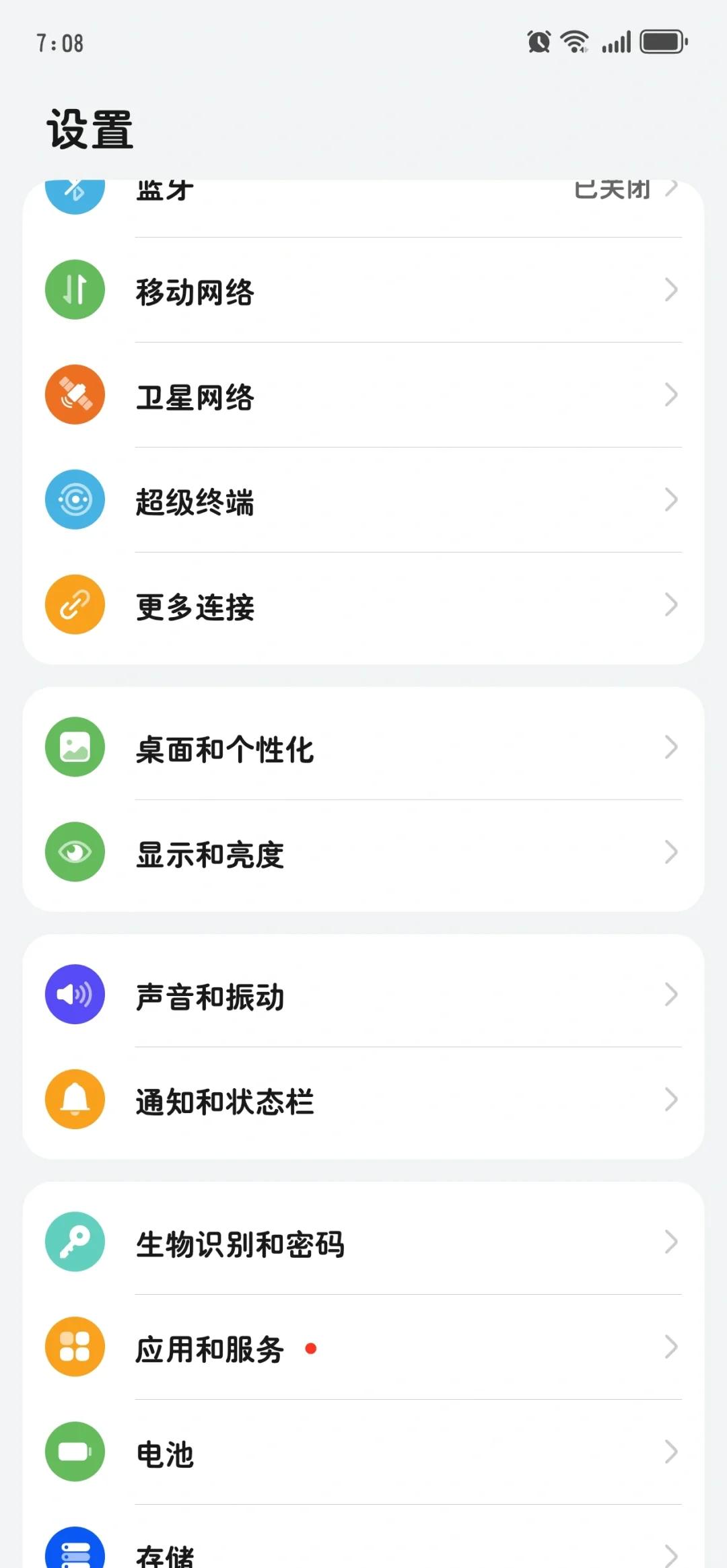The image size is (727, 1568).
Task: Tap the 移动网络 green network icon
Action: pos(75,289)
